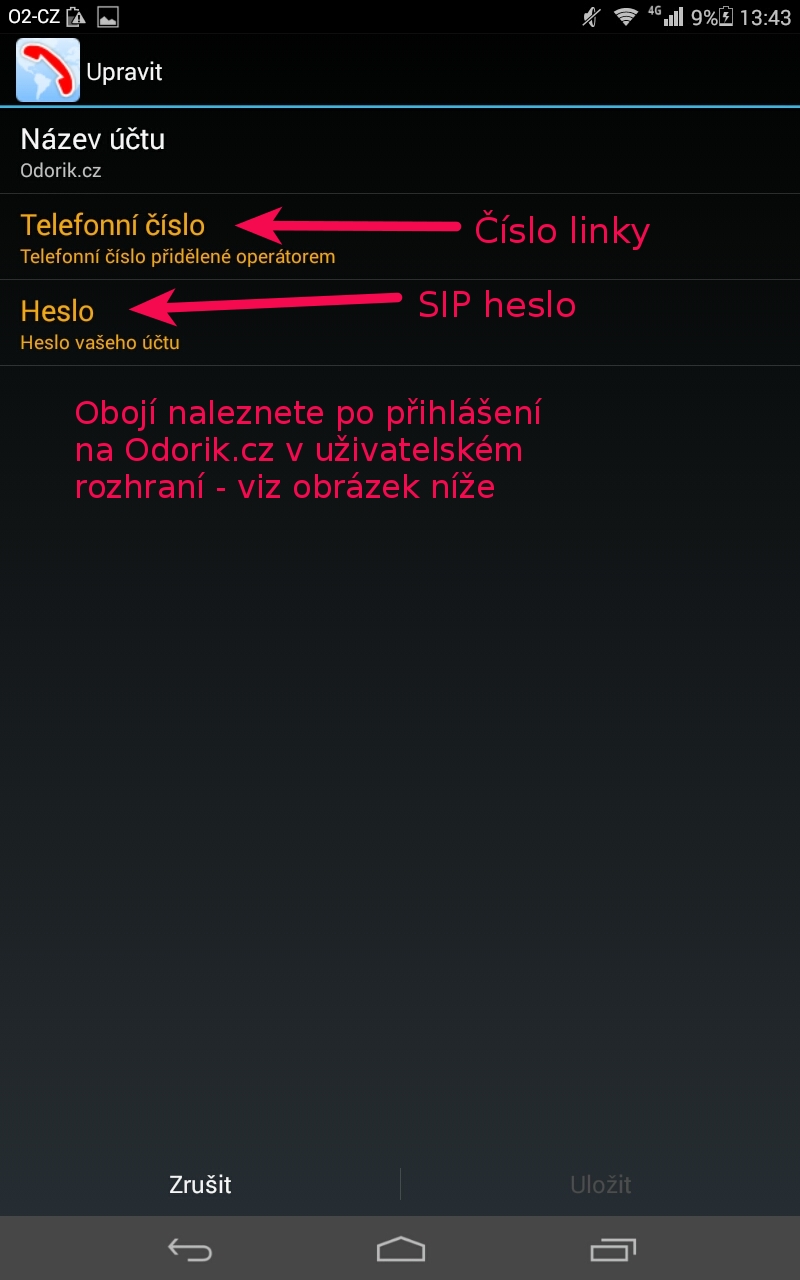Screen dimensions: 800x1280
Task: Tap the app icon beside Upravit
Action: pyautogui.click(x=48, y=70)
